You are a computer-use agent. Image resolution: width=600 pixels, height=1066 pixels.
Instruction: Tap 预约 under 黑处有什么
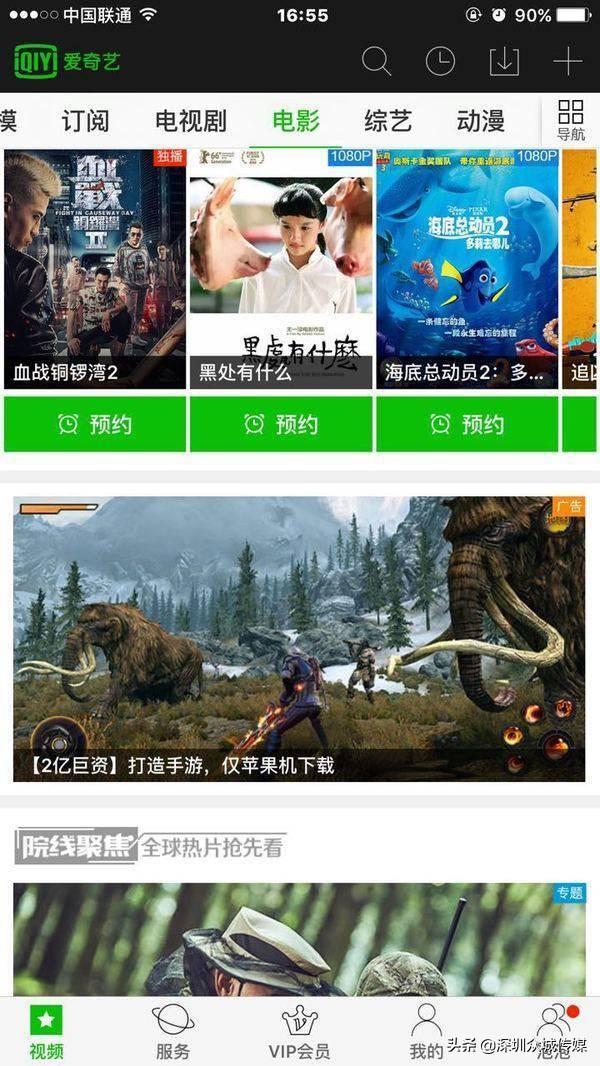[x=281, y=424]
